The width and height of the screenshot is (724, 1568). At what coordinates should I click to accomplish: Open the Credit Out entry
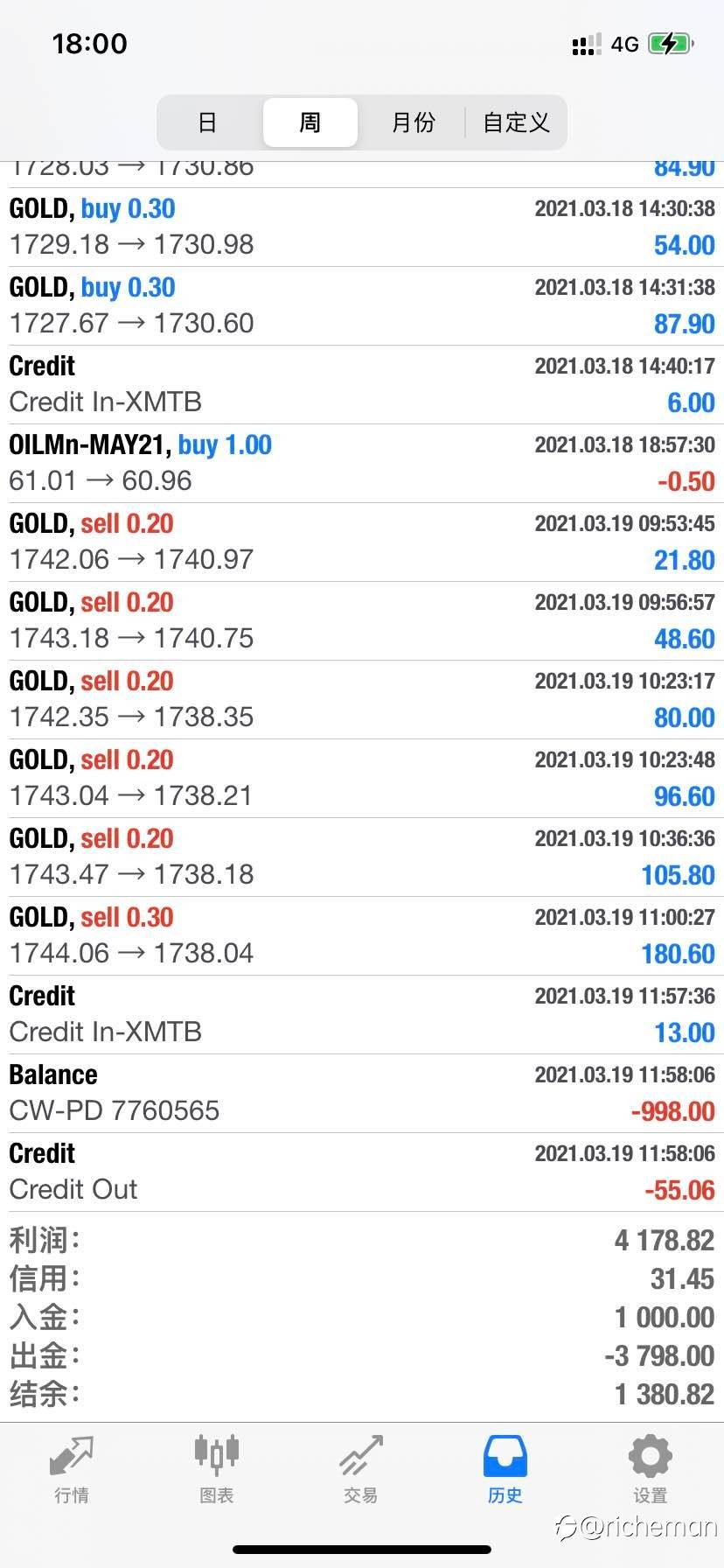362,1172
